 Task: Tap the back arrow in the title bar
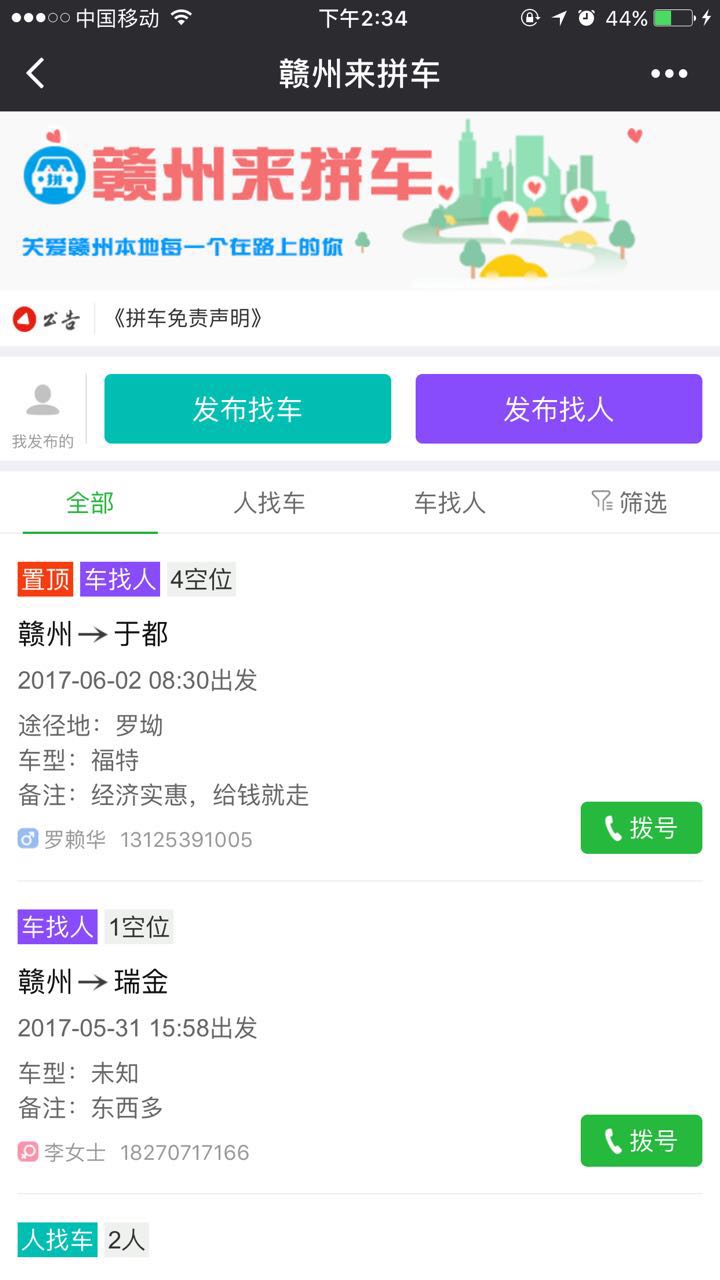pyautogui.click(x=36, y=73)
